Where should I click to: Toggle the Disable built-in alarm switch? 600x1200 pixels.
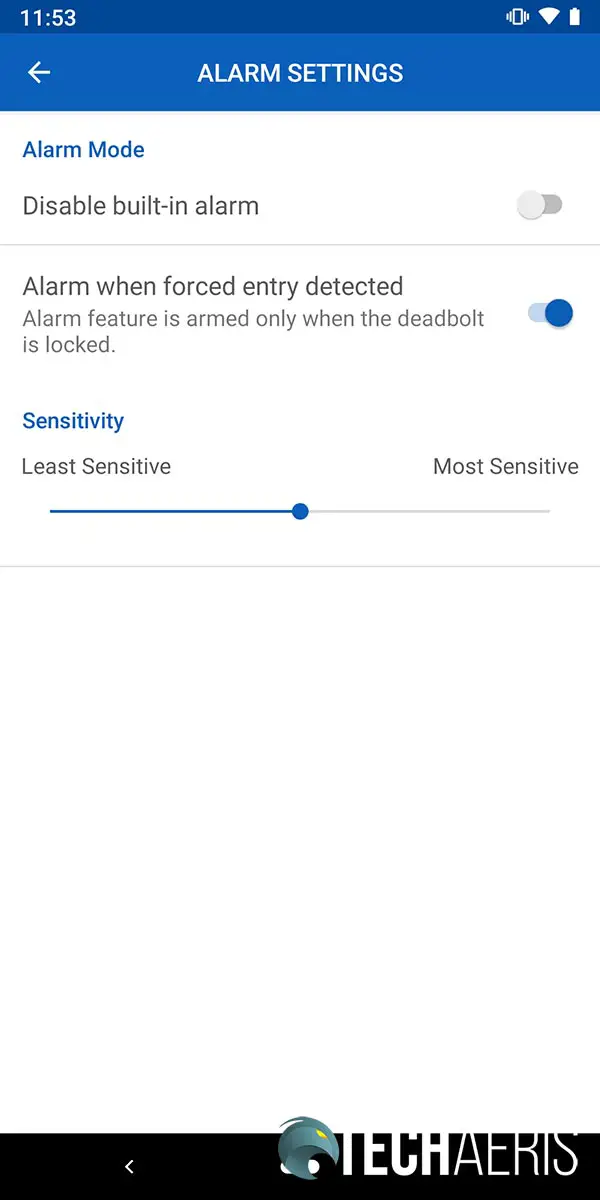540,205
